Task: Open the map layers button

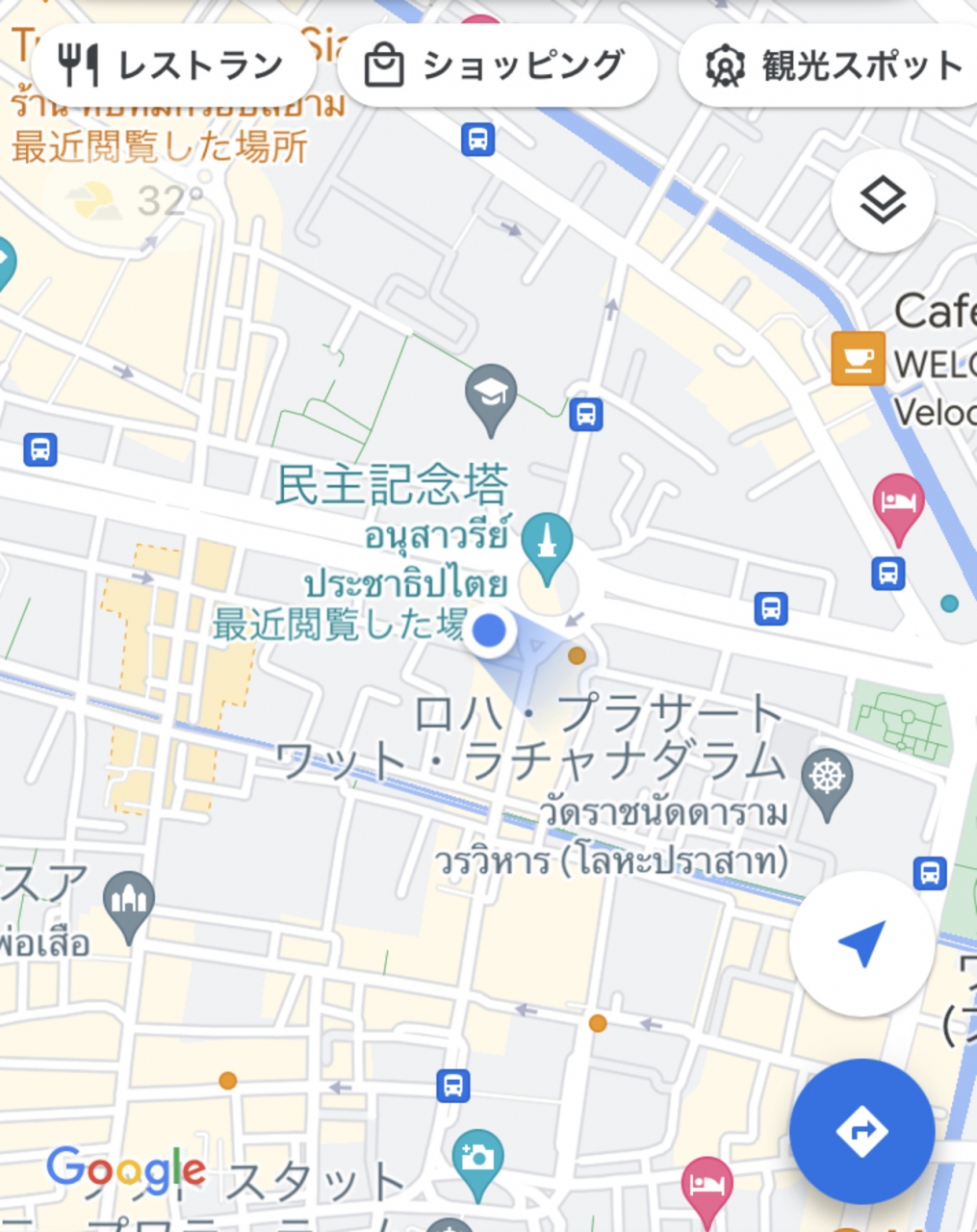Action: pyautogui.click(x=883, y=201)
